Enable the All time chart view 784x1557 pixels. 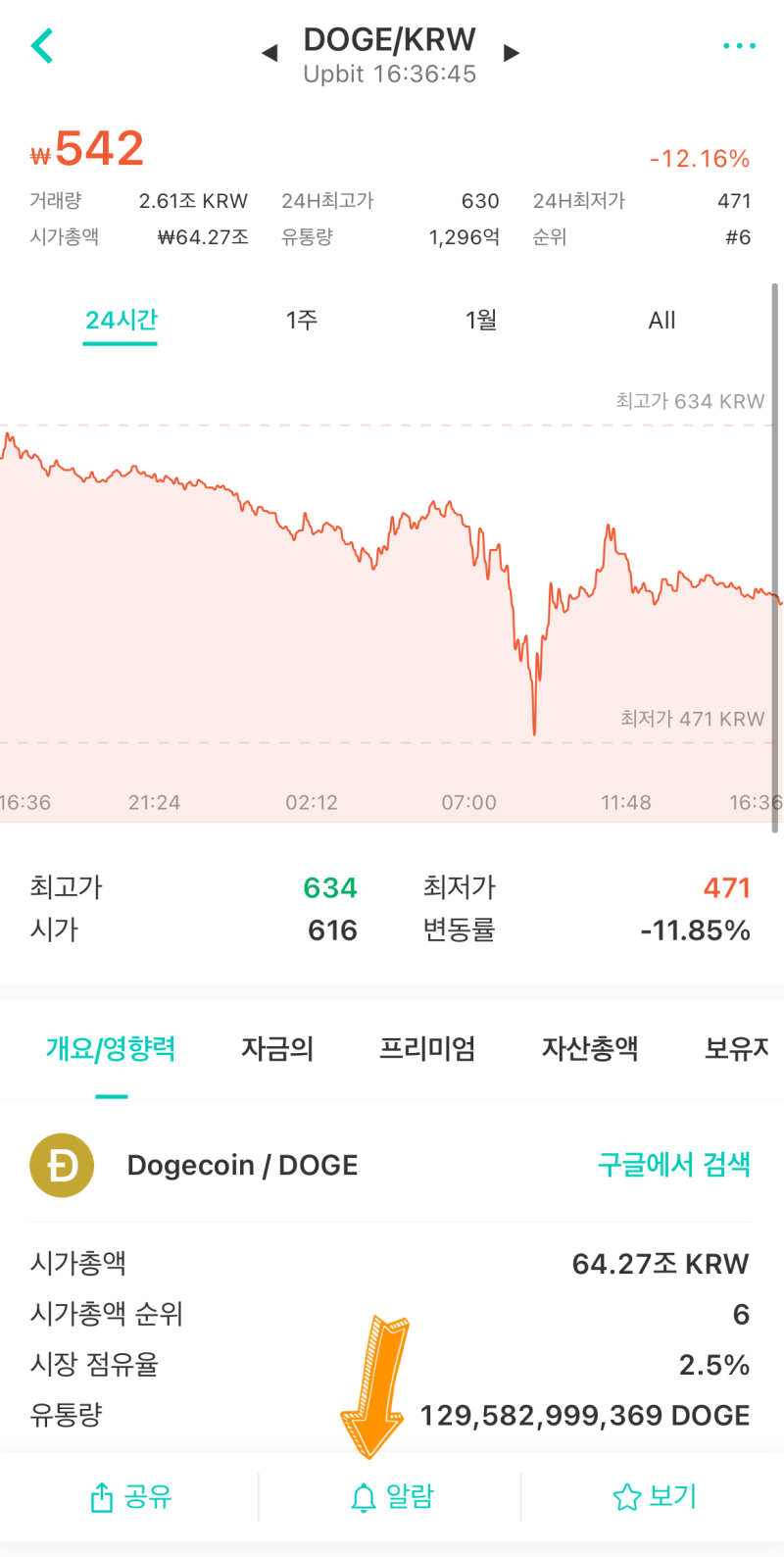point(661,320)
